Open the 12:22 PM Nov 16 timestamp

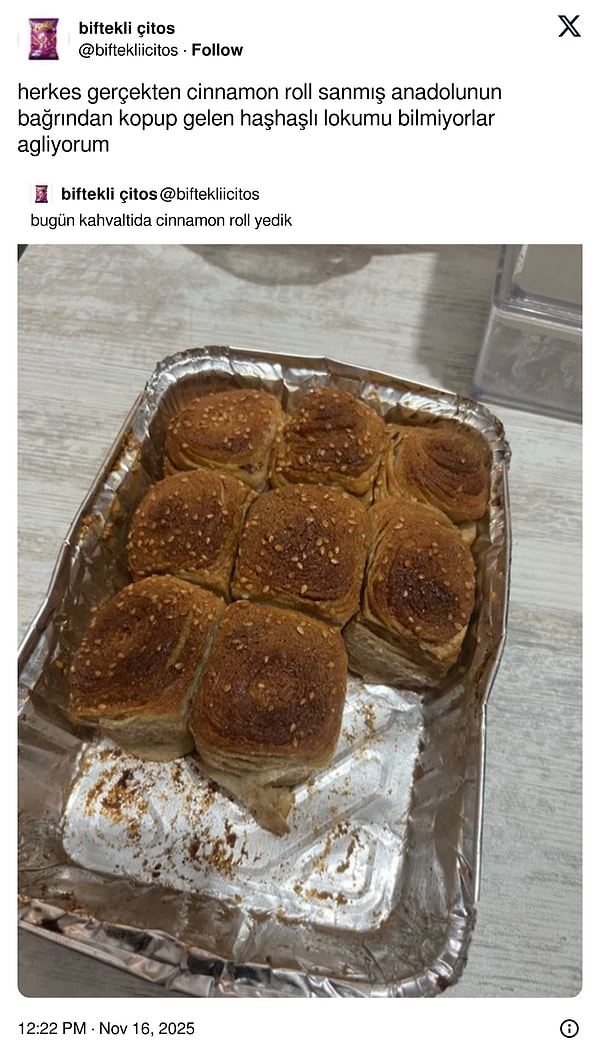(x=106, y=1028)
